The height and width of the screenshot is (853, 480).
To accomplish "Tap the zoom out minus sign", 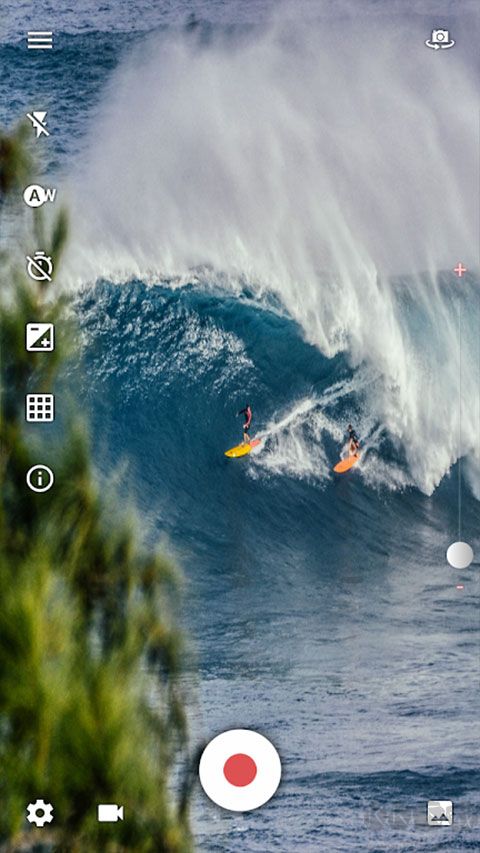I will [x=460, y=588].
